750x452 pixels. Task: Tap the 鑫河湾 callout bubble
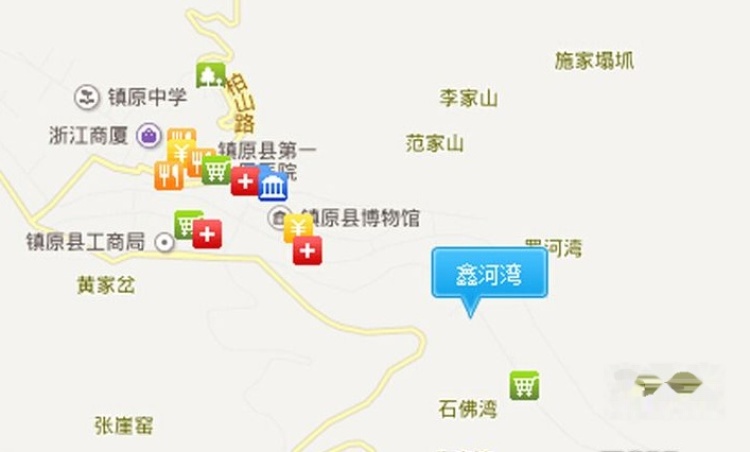tap(489, 274)
